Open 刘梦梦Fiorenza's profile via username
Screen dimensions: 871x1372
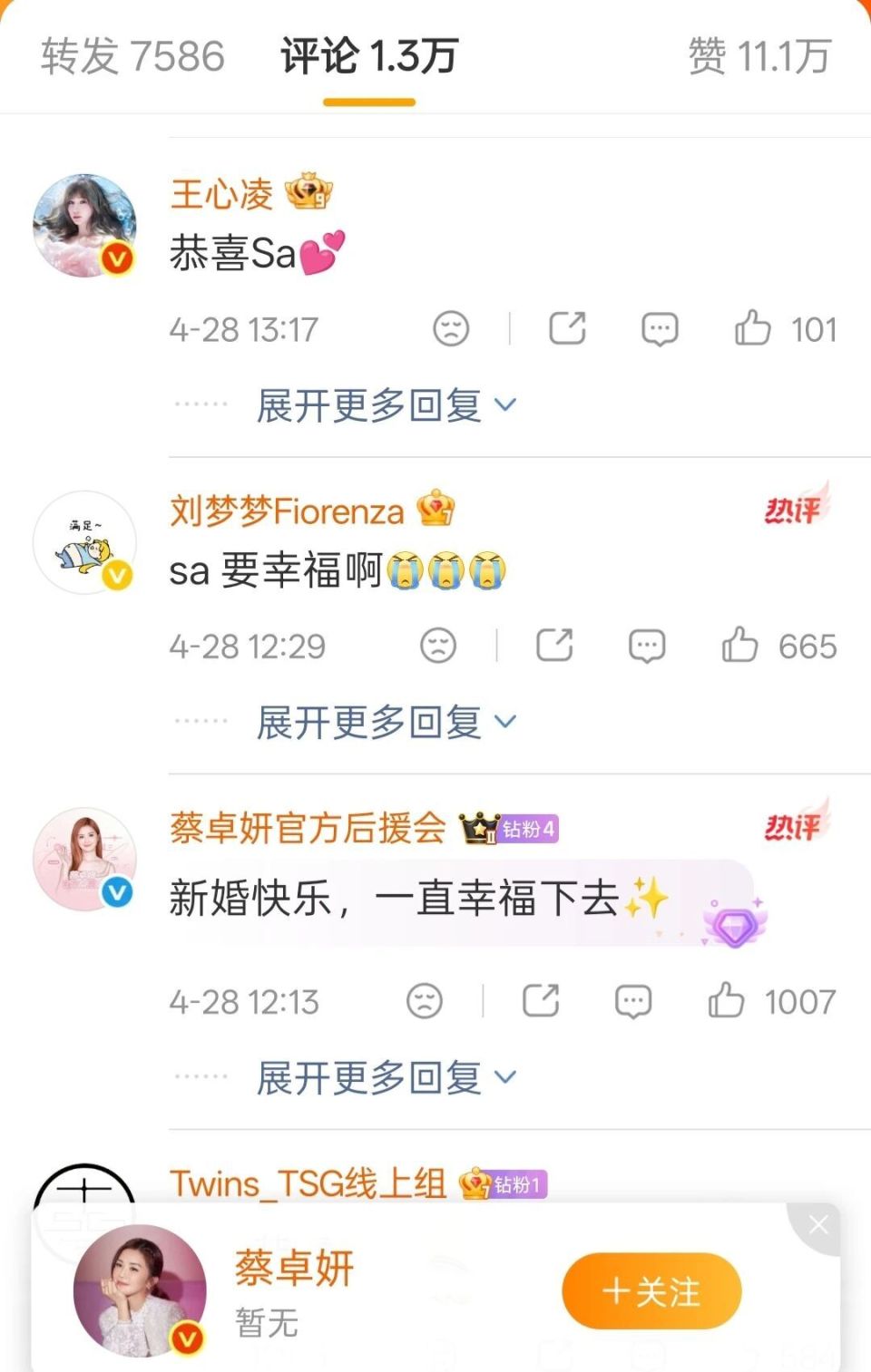286,511
